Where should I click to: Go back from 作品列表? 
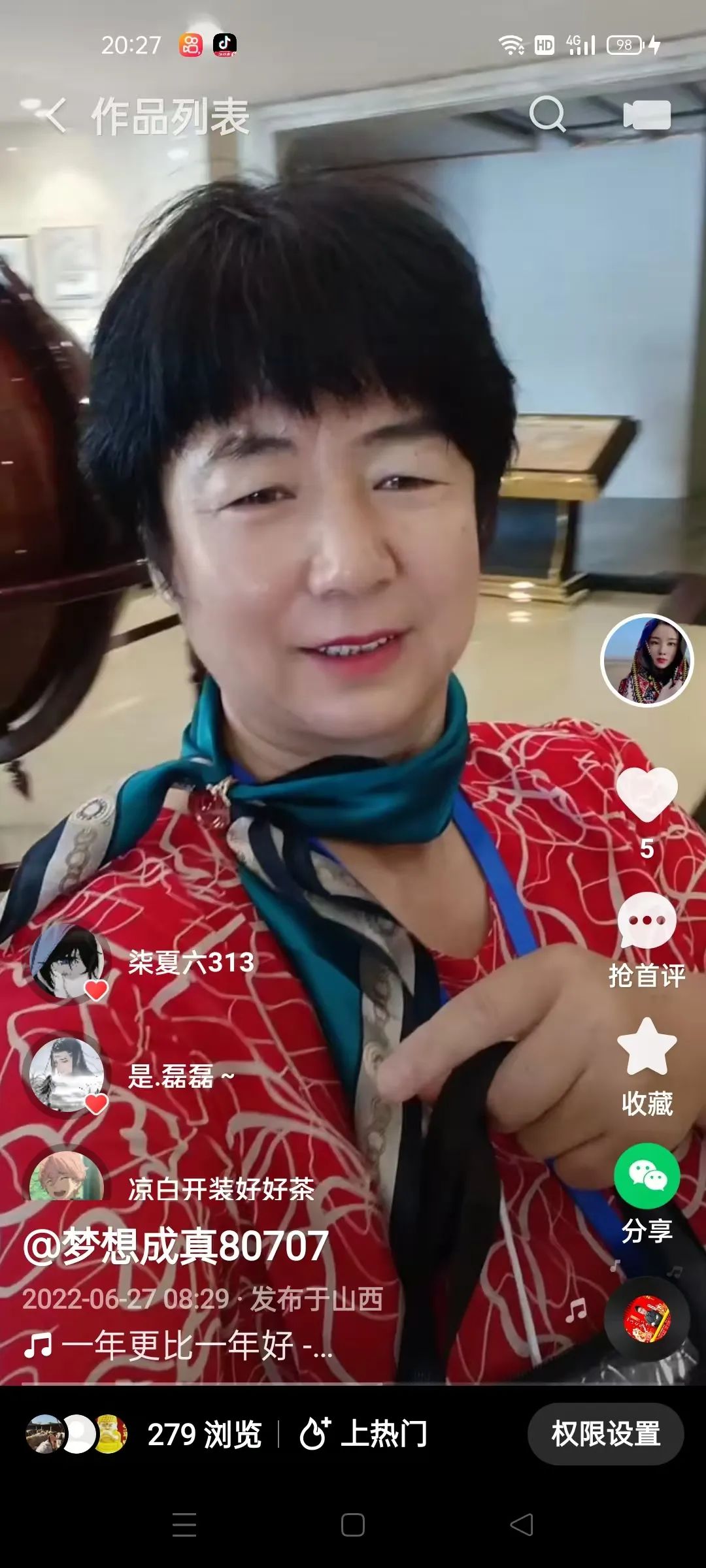54,116
